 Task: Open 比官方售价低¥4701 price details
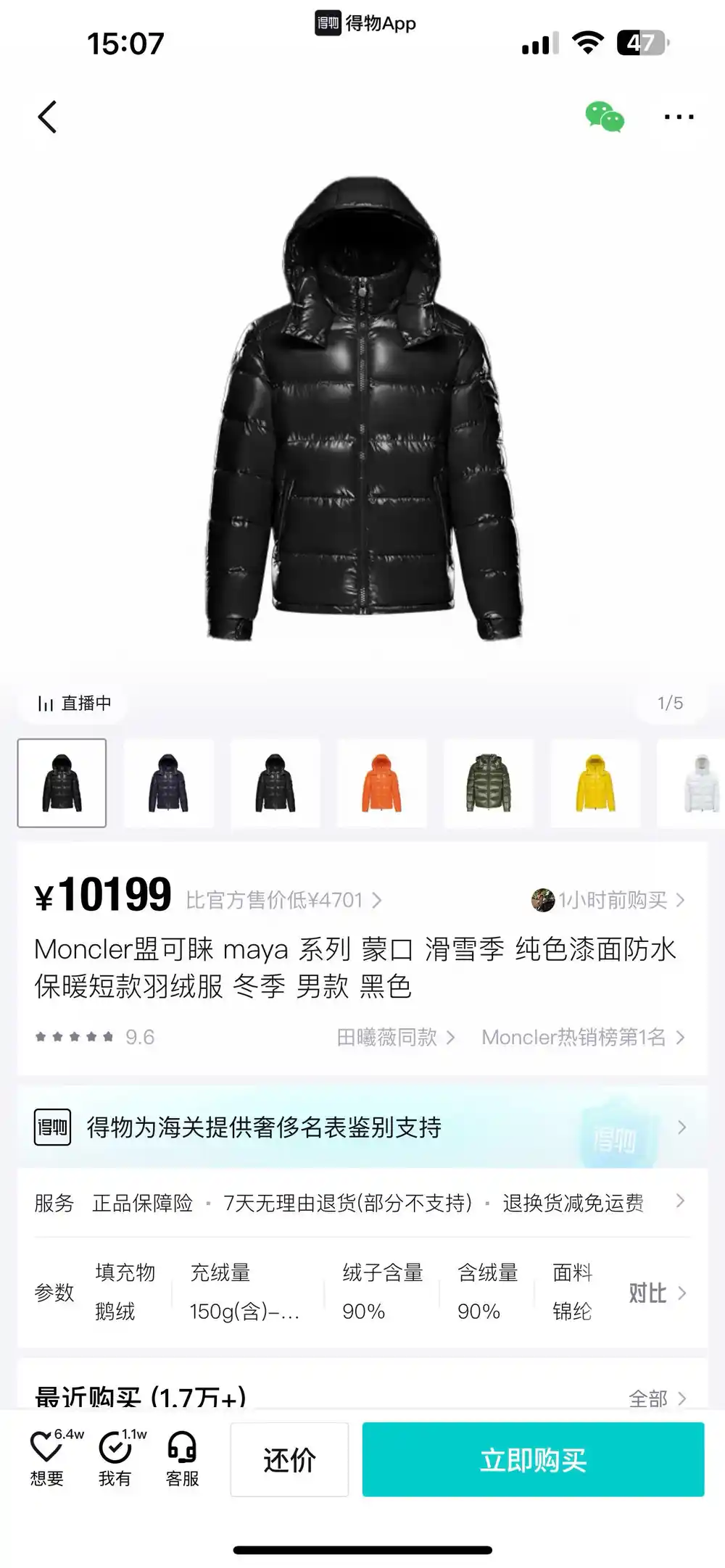click(283, 900)
